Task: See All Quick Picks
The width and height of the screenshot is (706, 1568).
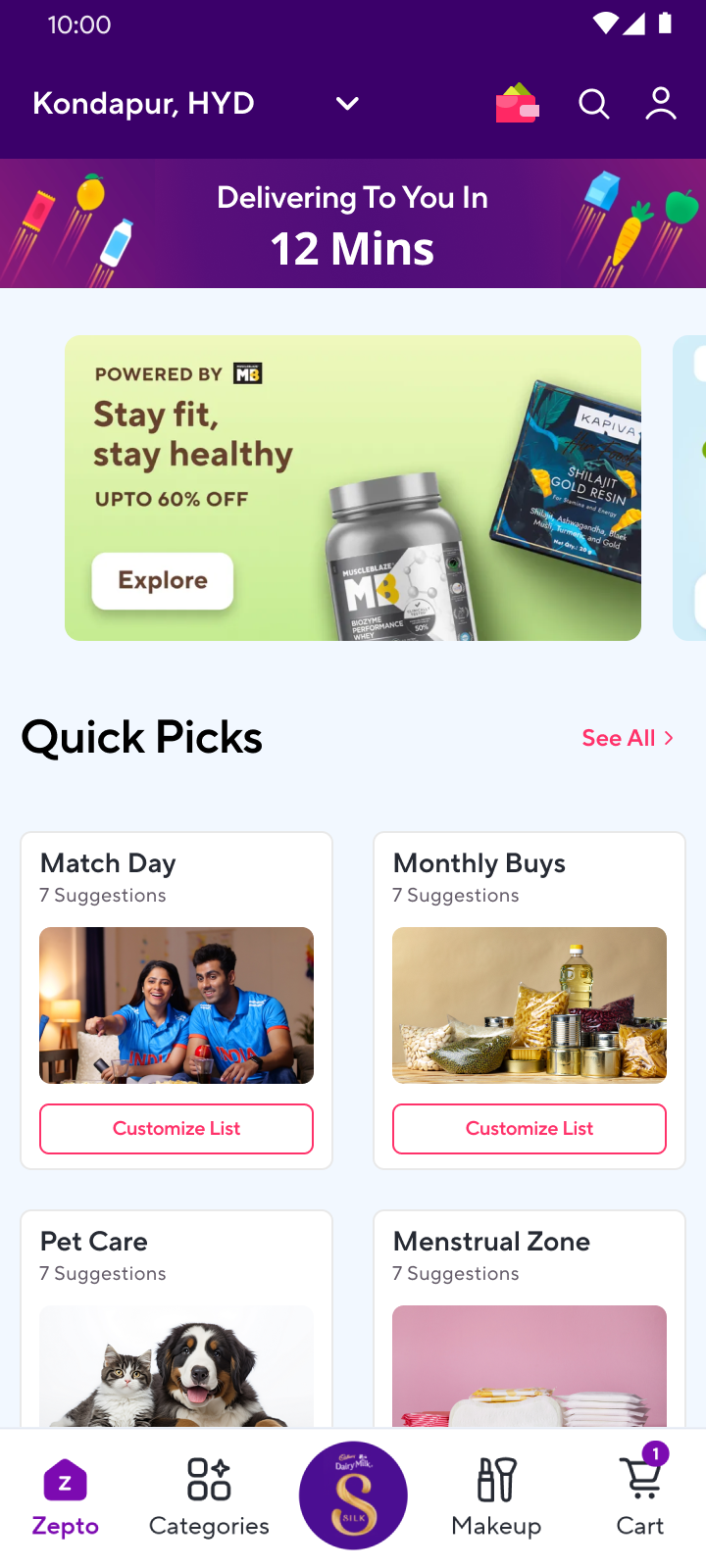Action: (628, 738)
